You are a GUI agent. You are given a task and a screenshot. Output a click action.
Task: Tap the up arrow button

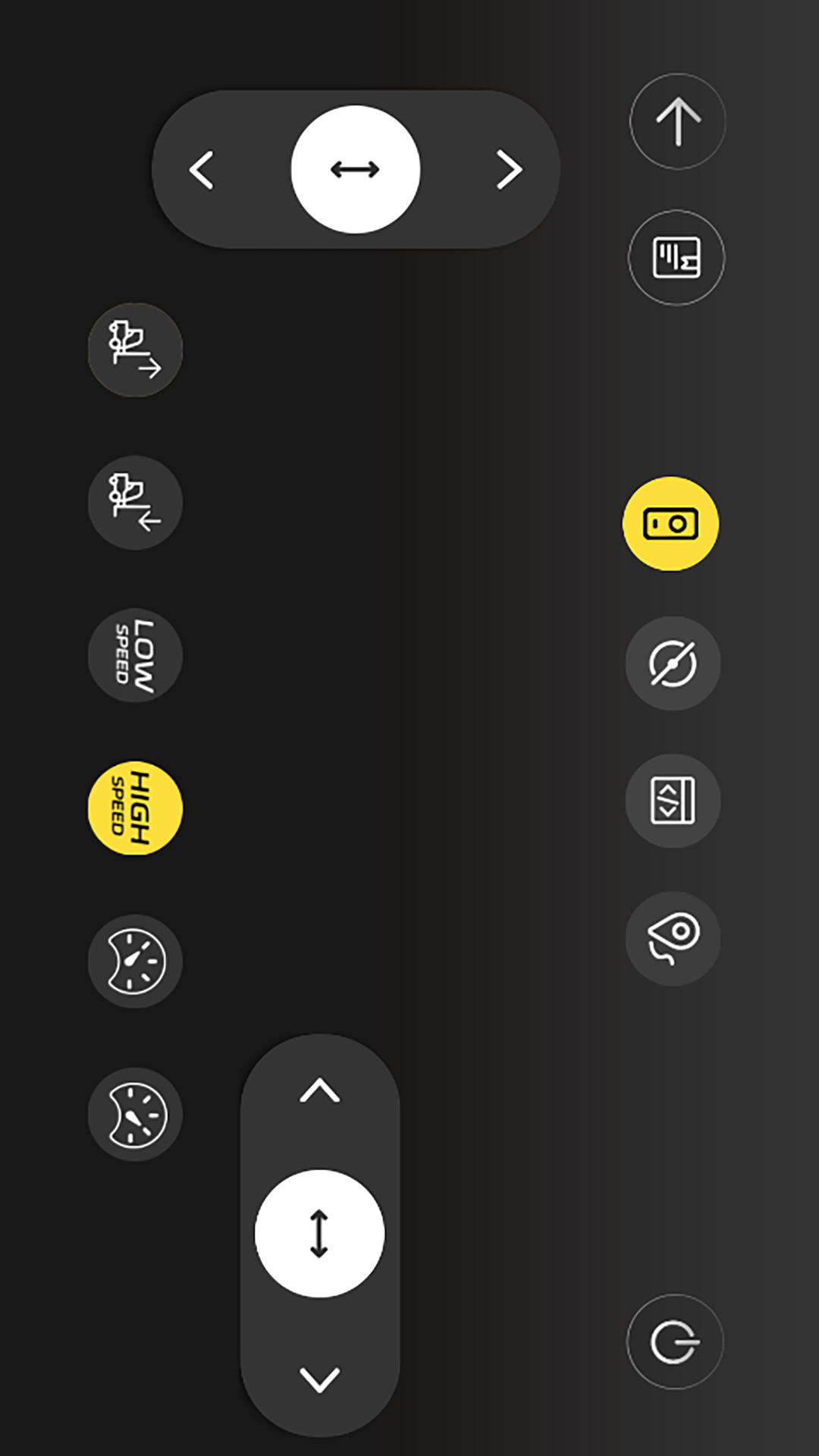(677, 121)
